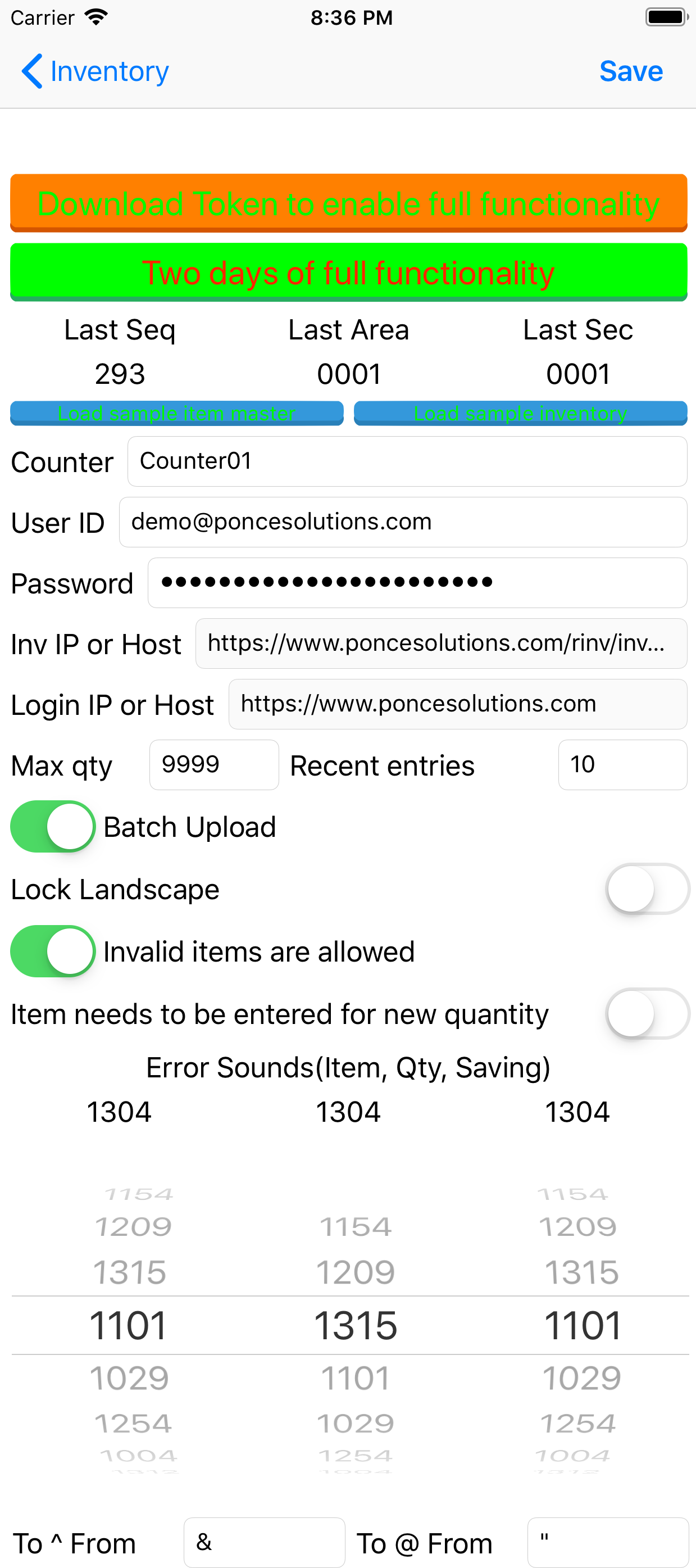Edit the To ^ From field
The height and width of the screenshot is (1568, 696).
[264, 1543]
